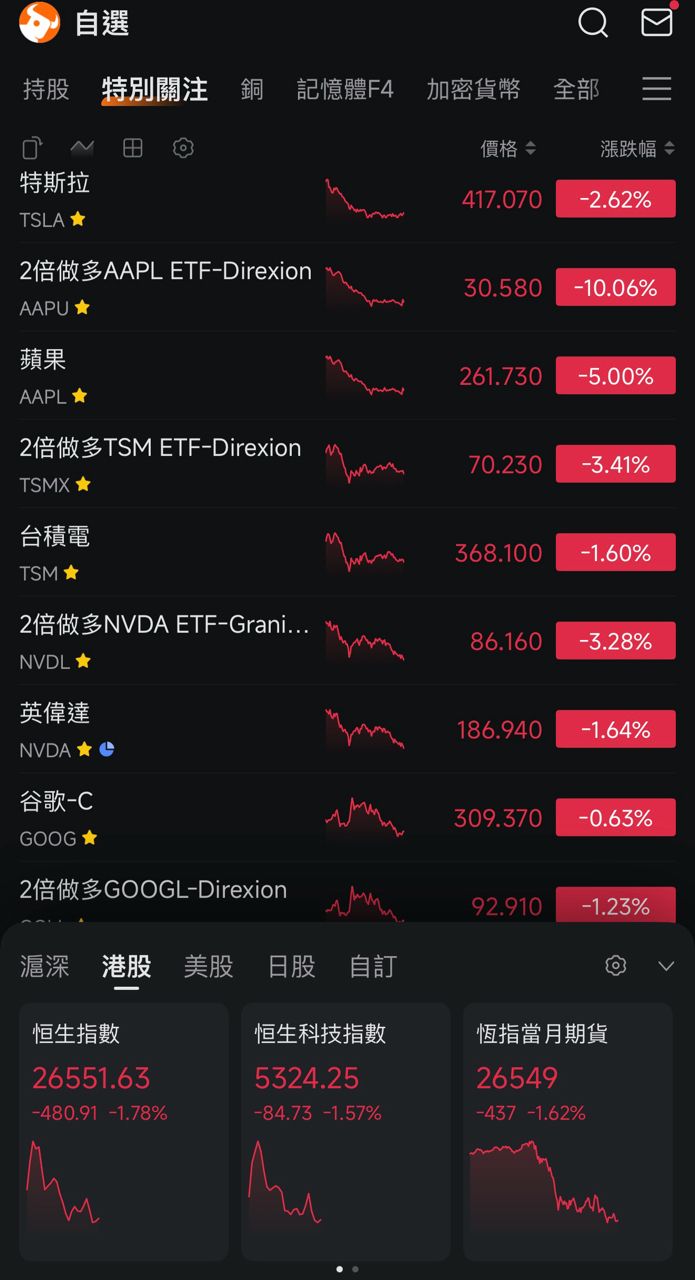Sort the list by 漲跌幅
The width and height of the screenshot is (695, 1280).
(637, 149)
